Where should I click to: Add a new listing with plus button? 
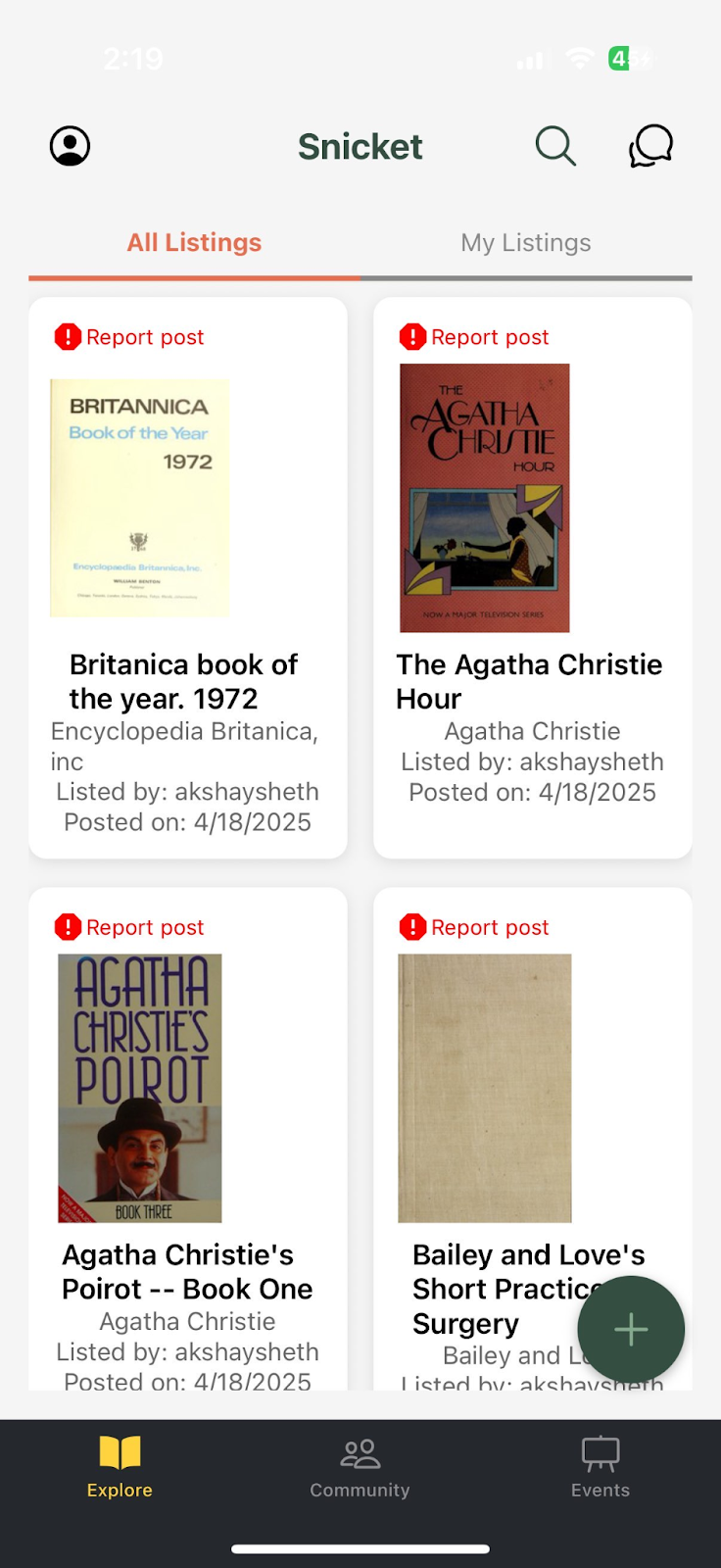pyautogui.click(x=631, y=1329)
